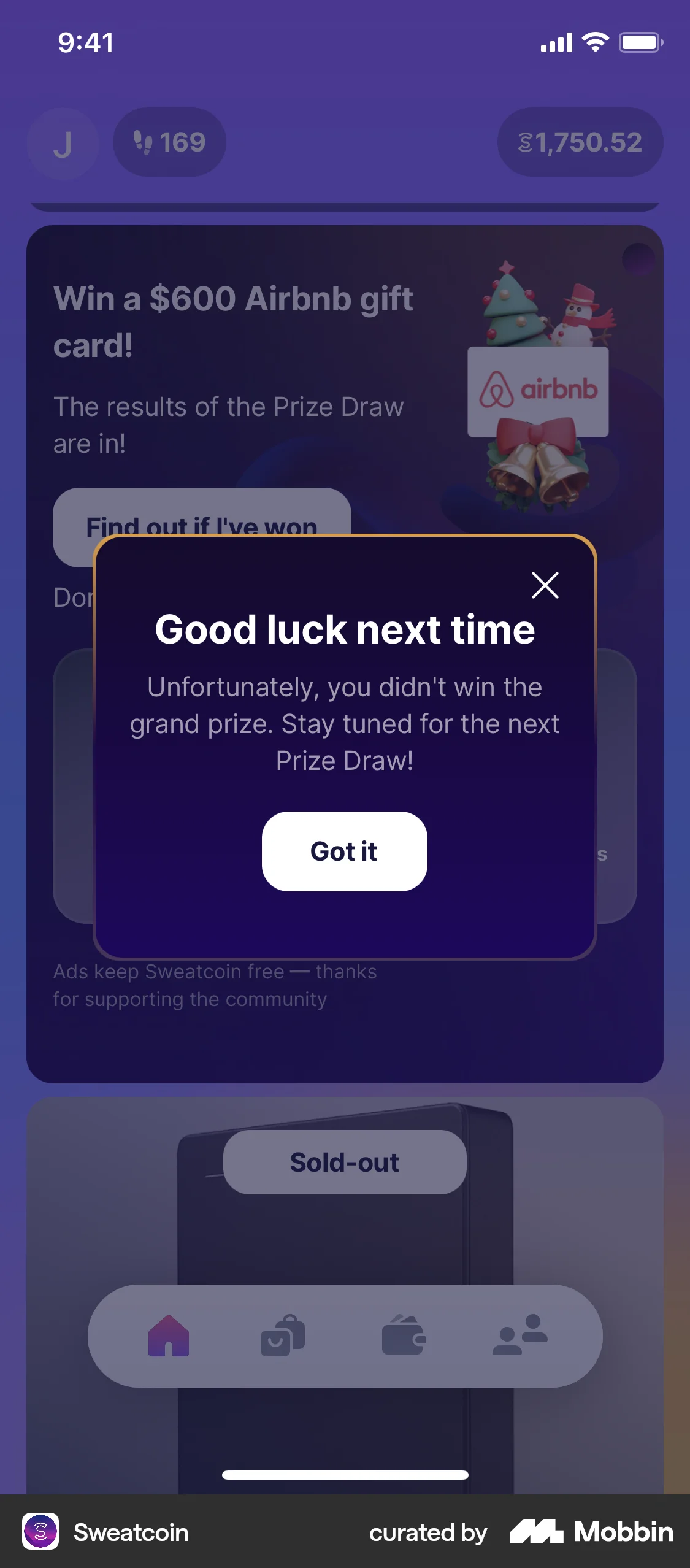Image resolution: width=690 pixels, height=1568 pixels.
Task: Tap the Friends icon in bottom navigation
Action: tap(519, 1335)
